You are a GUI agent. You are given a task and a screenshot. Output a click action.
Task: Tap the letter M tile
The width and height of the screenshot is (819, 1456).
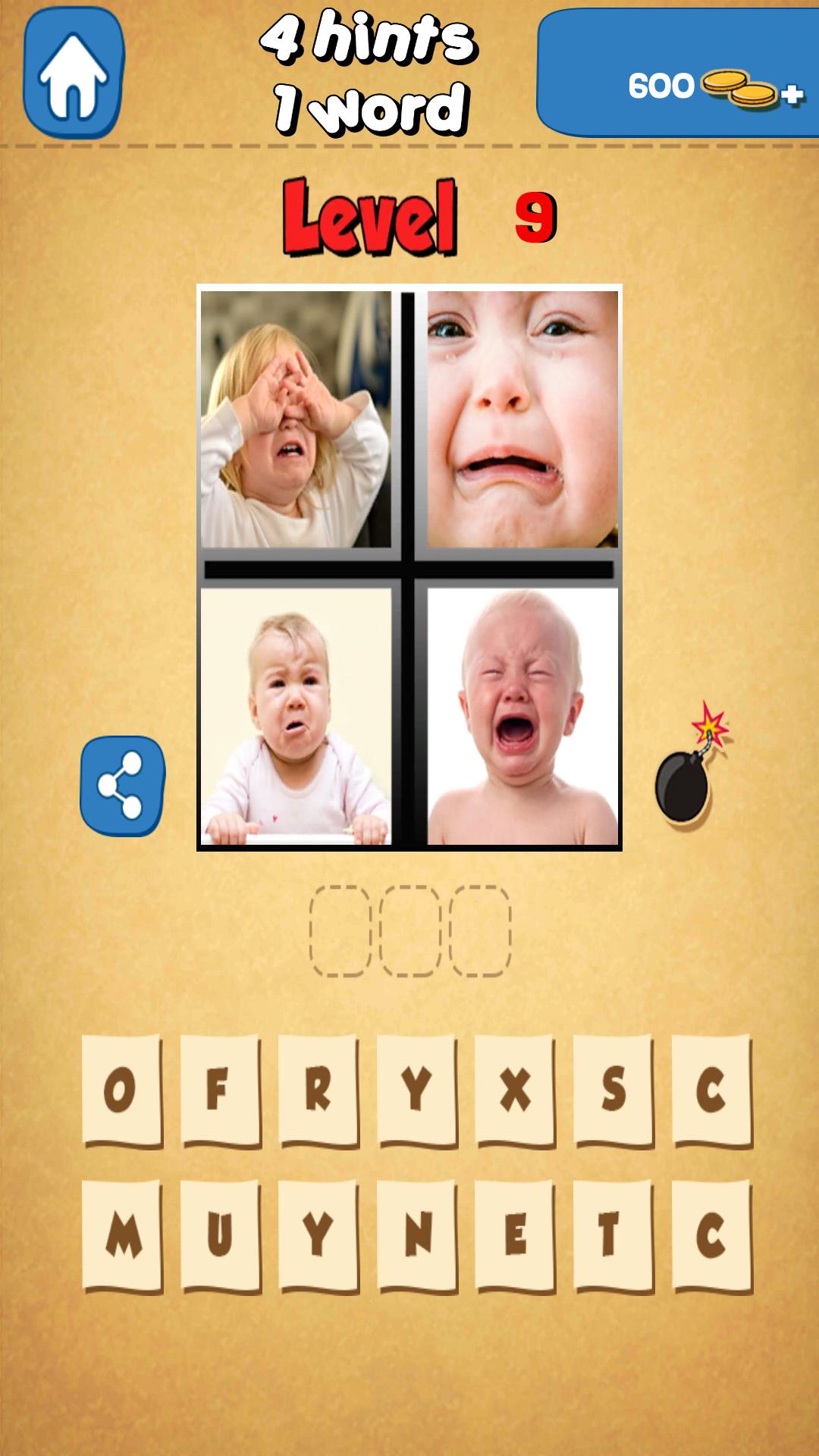tap(121, 1235)
